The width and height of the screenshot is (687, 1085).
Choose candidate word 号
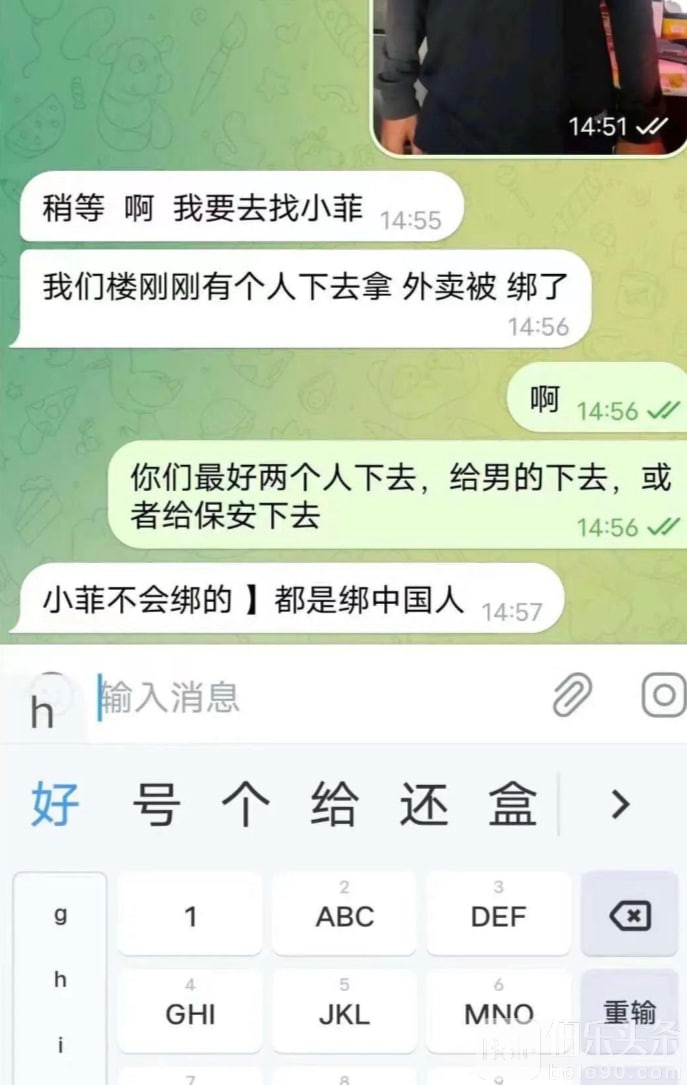[x=156, y=804]
